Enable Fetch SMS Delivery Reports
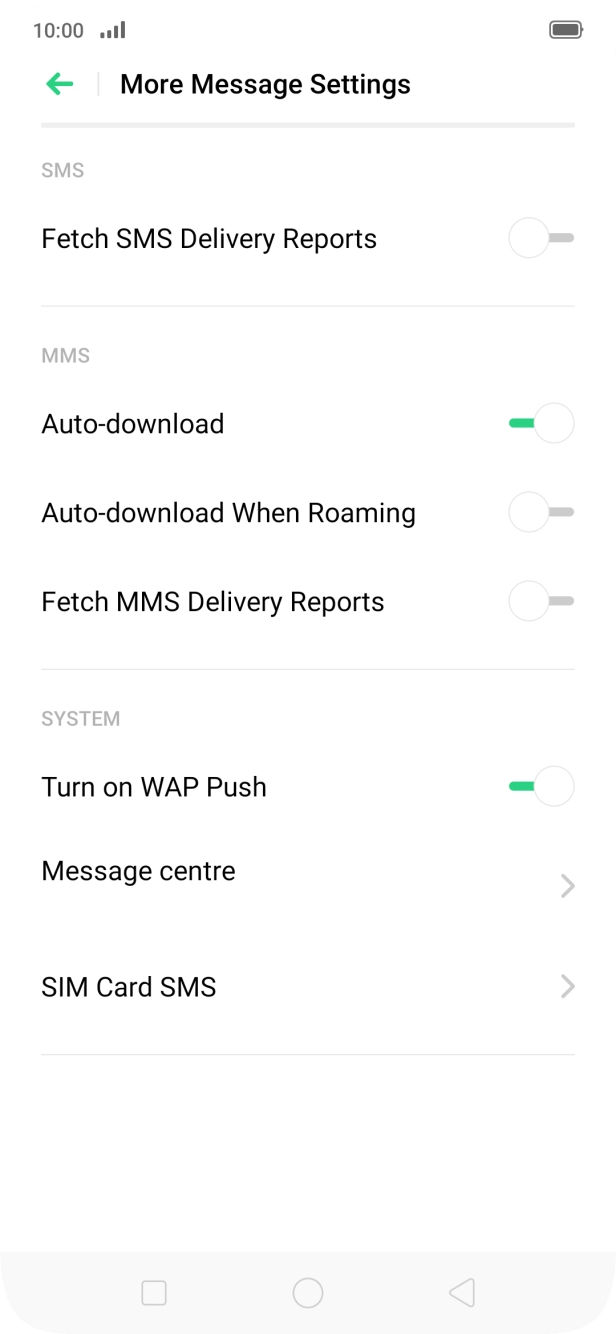 click(541, 239)
